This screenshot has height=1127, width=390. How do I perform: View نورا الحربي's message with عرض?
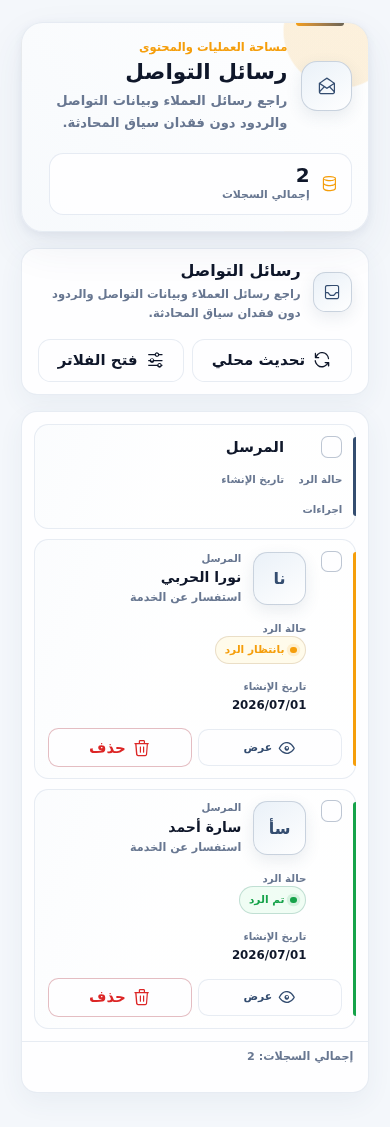270,748
